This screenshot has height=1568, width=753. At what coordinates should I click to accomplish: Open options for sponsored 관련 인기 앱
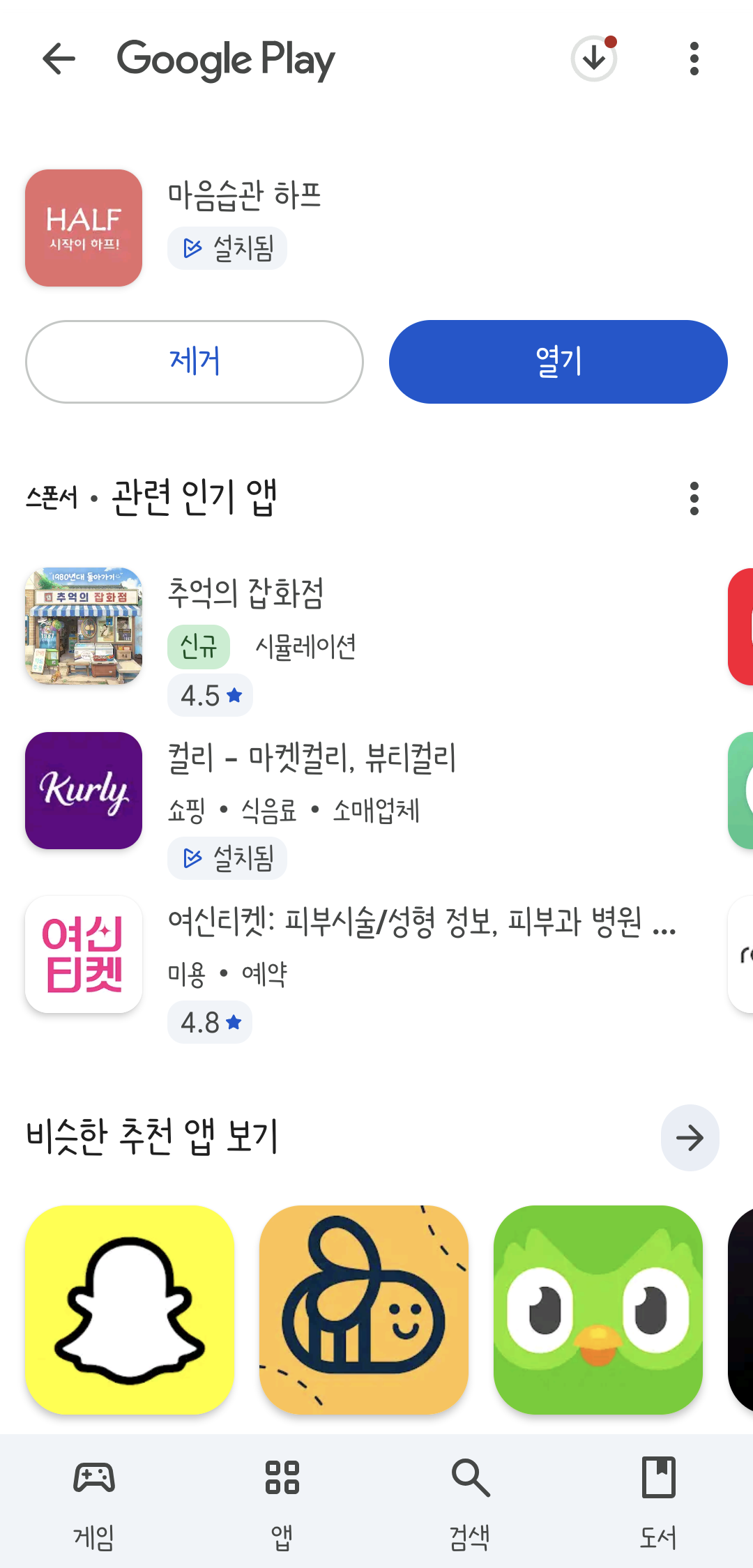[x=694, y=498]
